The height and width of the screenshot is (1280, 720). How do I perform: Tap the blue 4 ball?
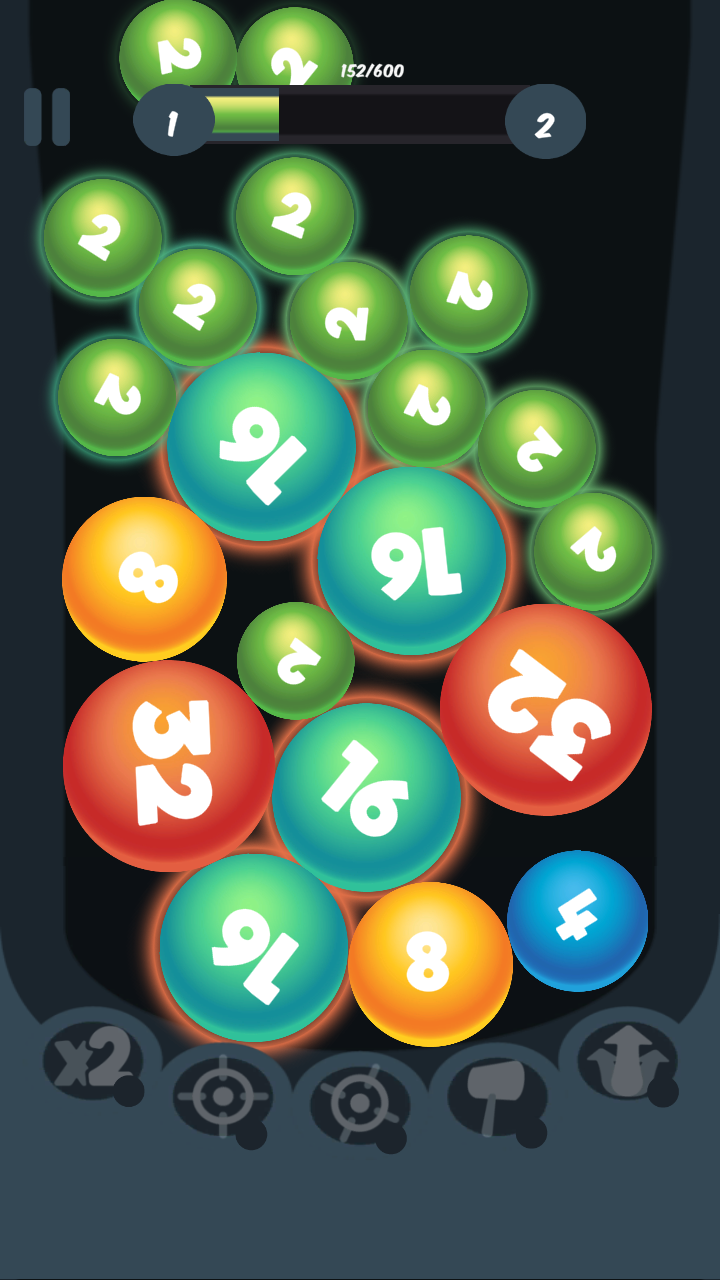click(x=577, y=920)
